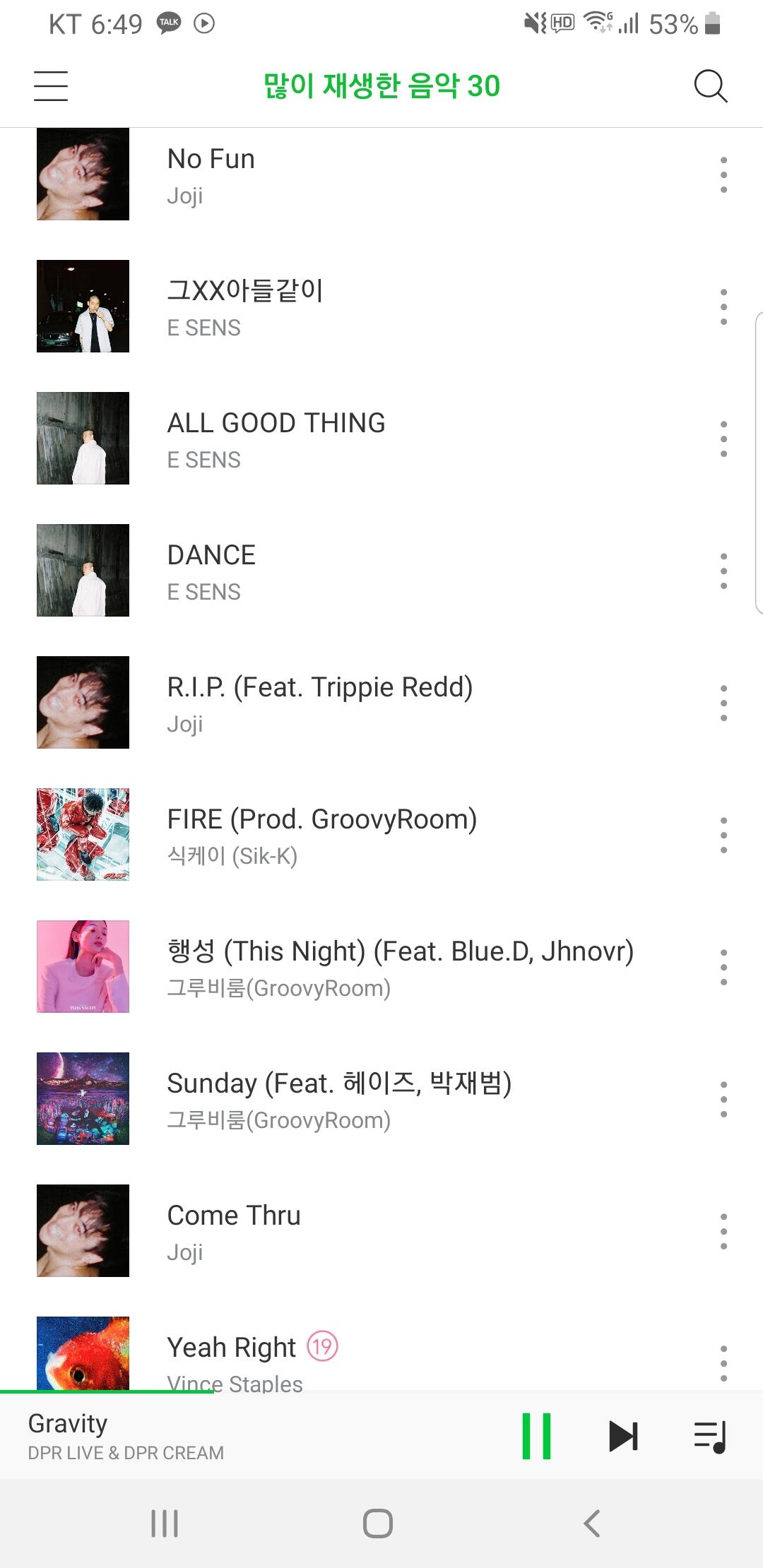Pause the currently playing song Gravity

(536, 1436)
